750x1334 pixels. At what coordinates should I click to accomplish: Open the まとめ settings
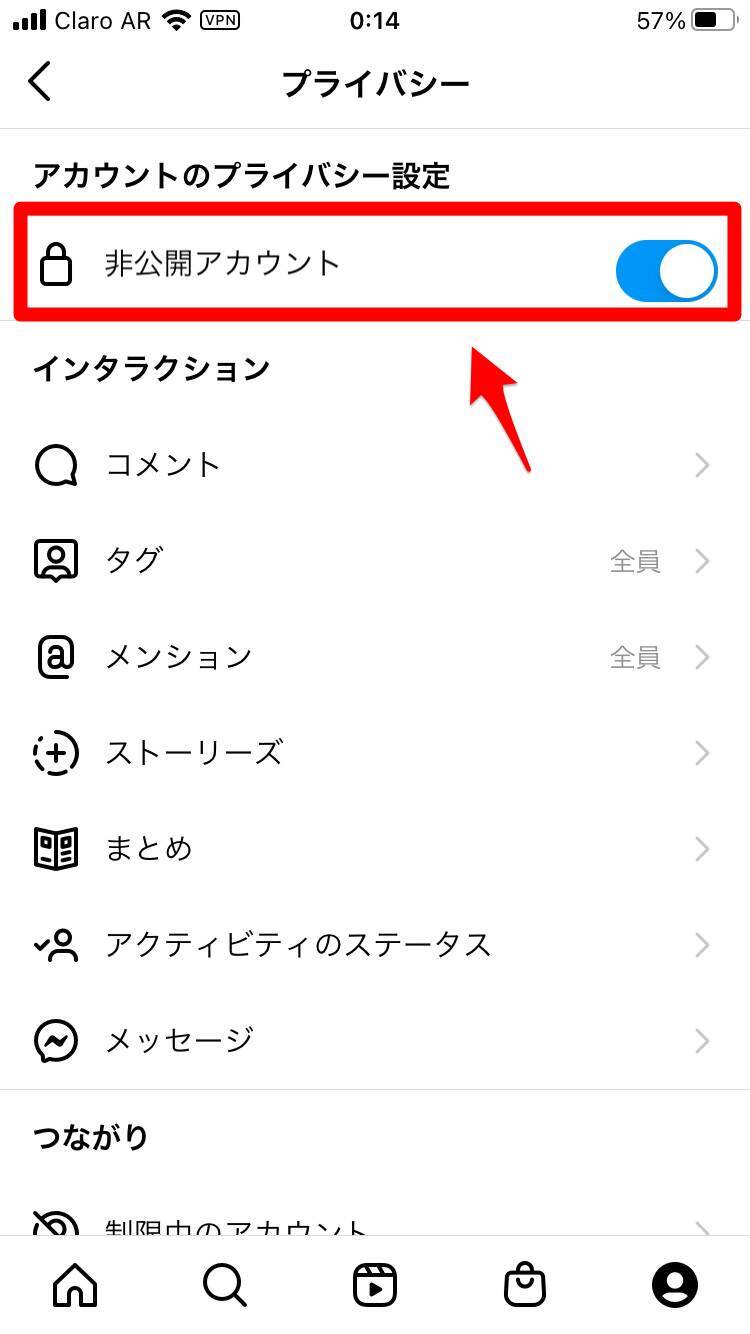pos(374,849)
